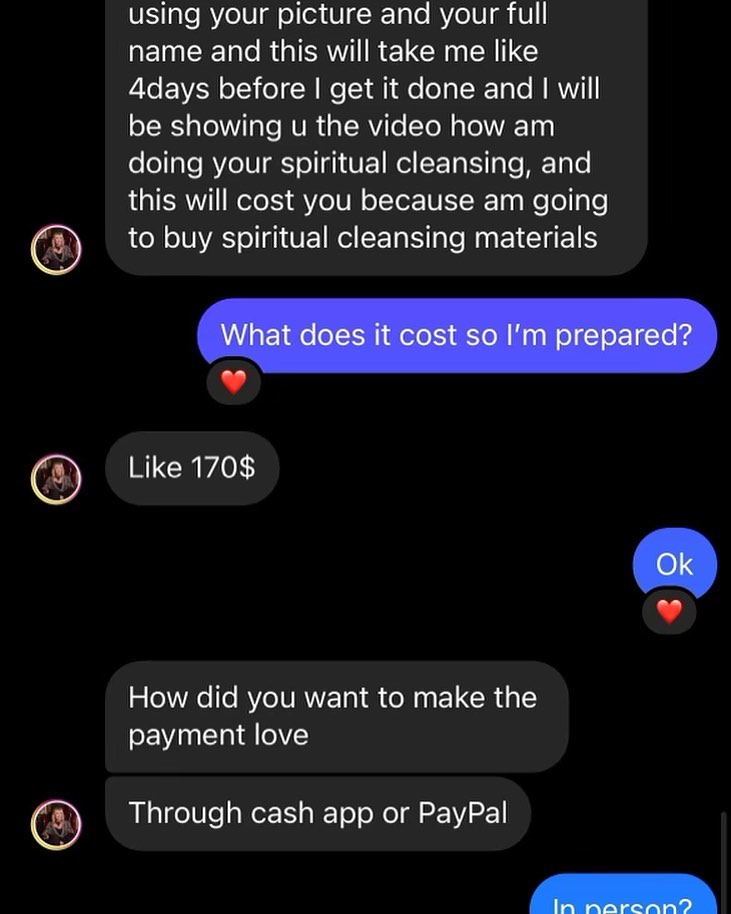Open sender's avatar beside "Like 170$" message

56,478
